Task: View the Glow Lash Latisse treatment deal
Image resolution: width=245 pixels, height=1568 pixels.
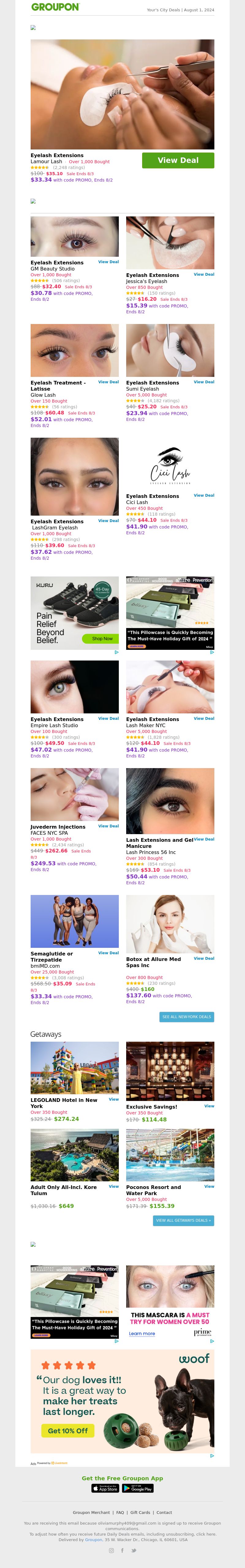Action: 108,382
